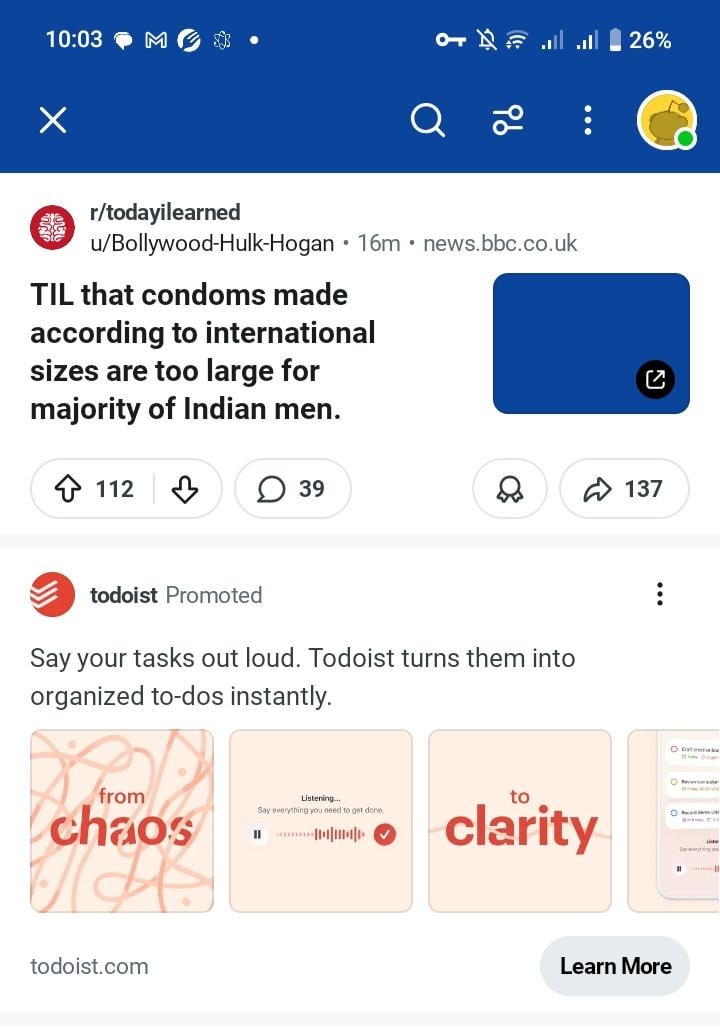Open the 'to clarity' ad image
The image size is (720, 1028).
tap(519, 821)
